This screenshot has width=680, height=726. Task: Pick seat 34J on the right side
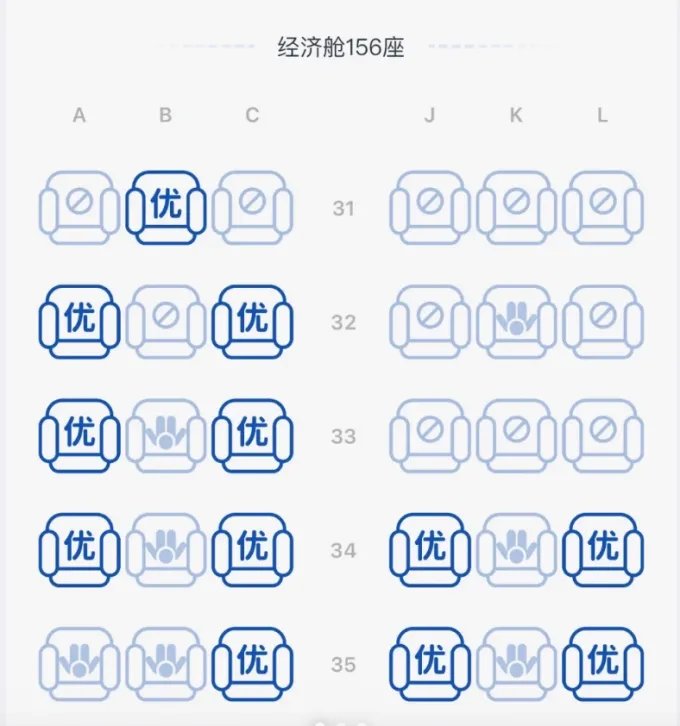429,549
